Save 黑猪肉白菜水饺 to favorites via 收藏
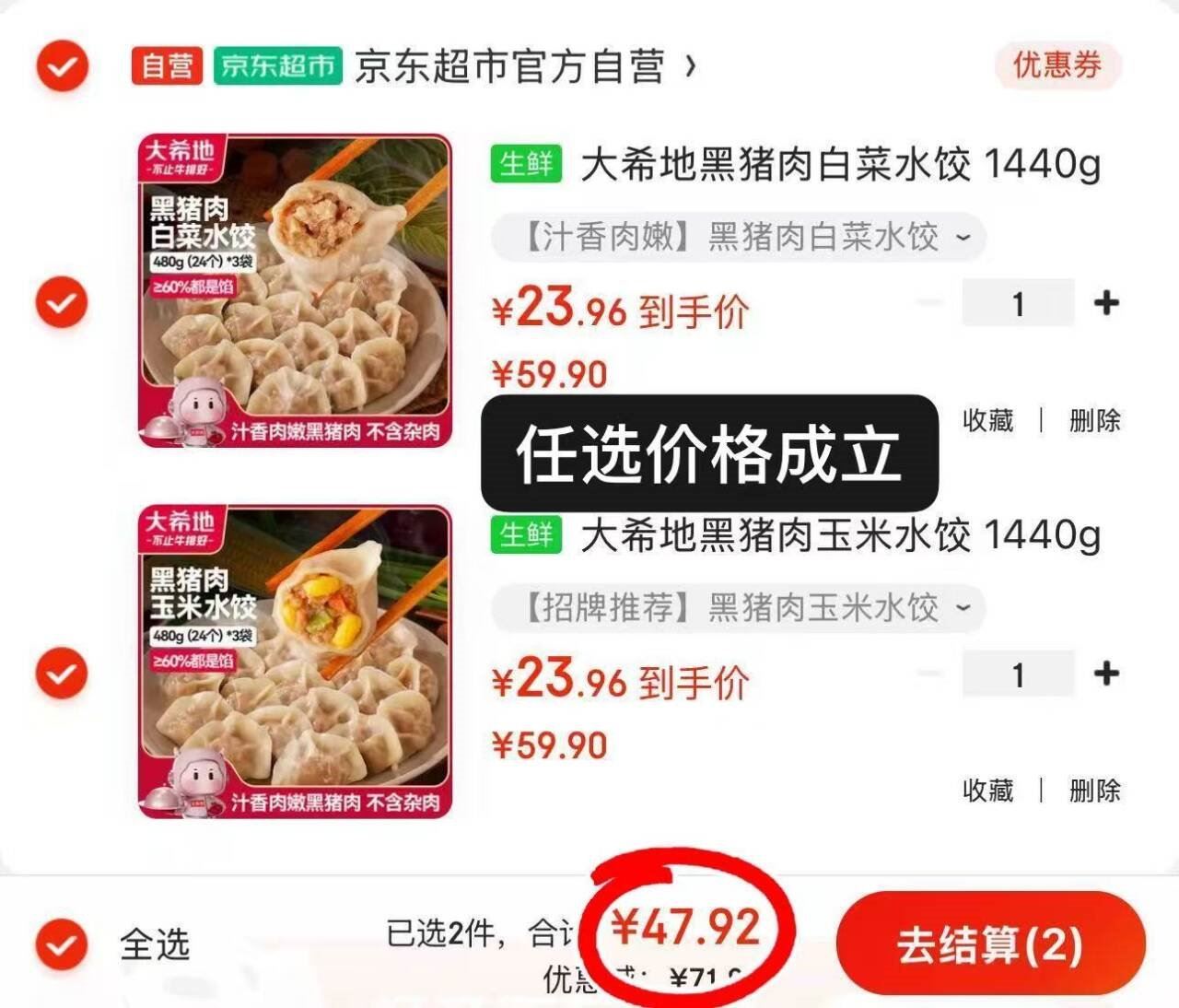 pyautogui.click(x=987, y=421)
